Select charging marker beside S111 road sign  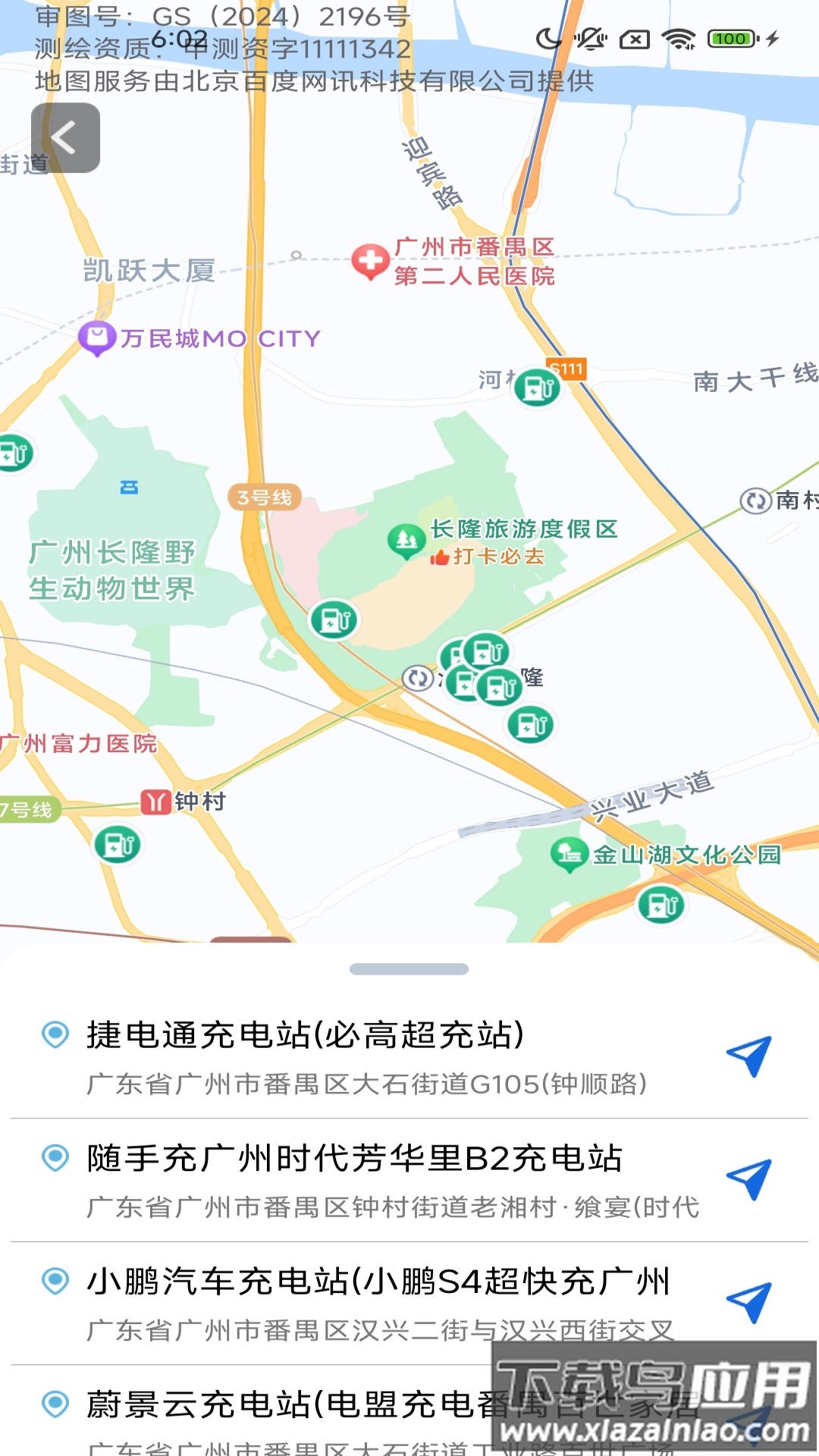pyautogui.click(x=537, y=388)
